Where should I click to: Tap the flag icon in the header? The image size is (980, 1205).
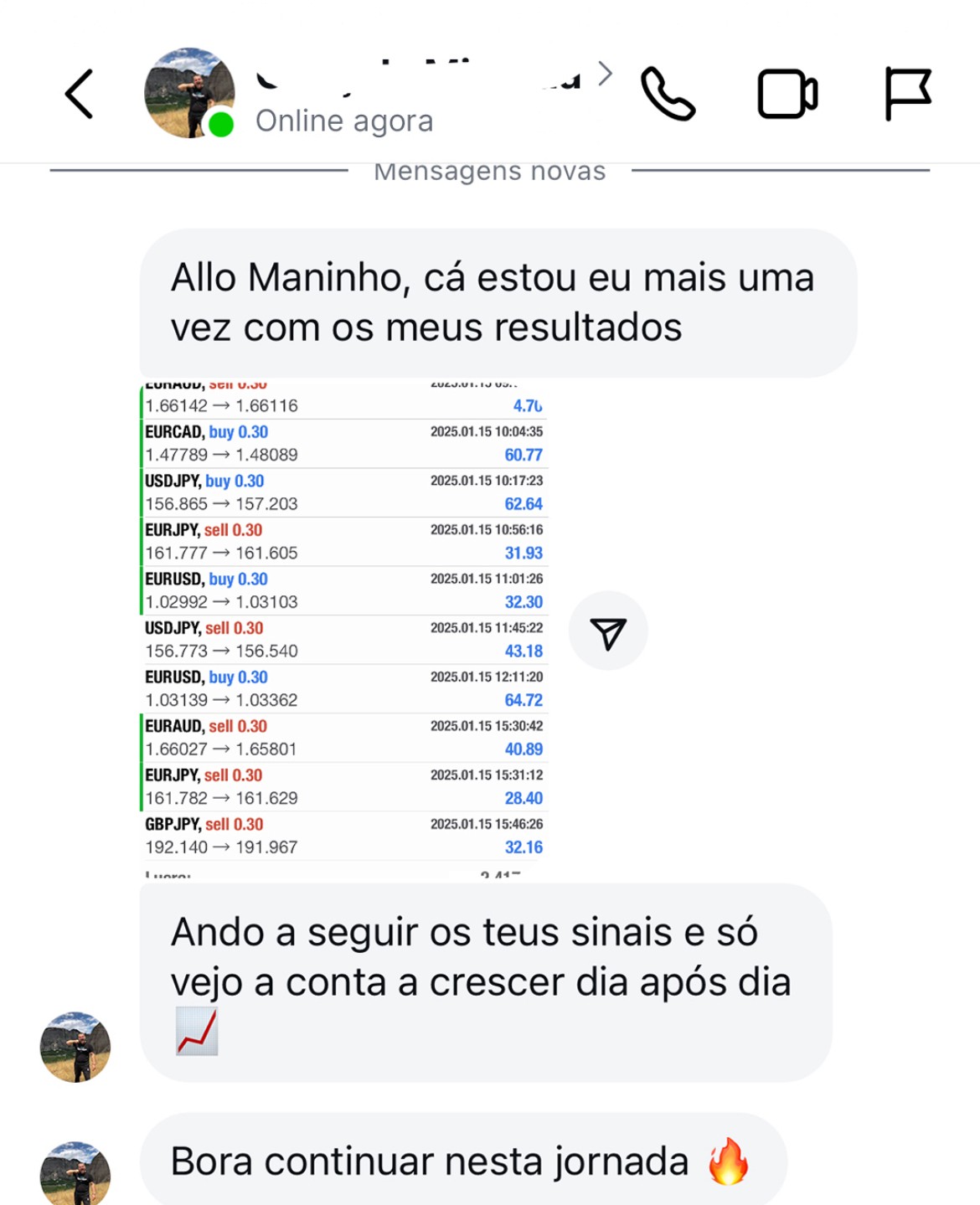(908, 94)
